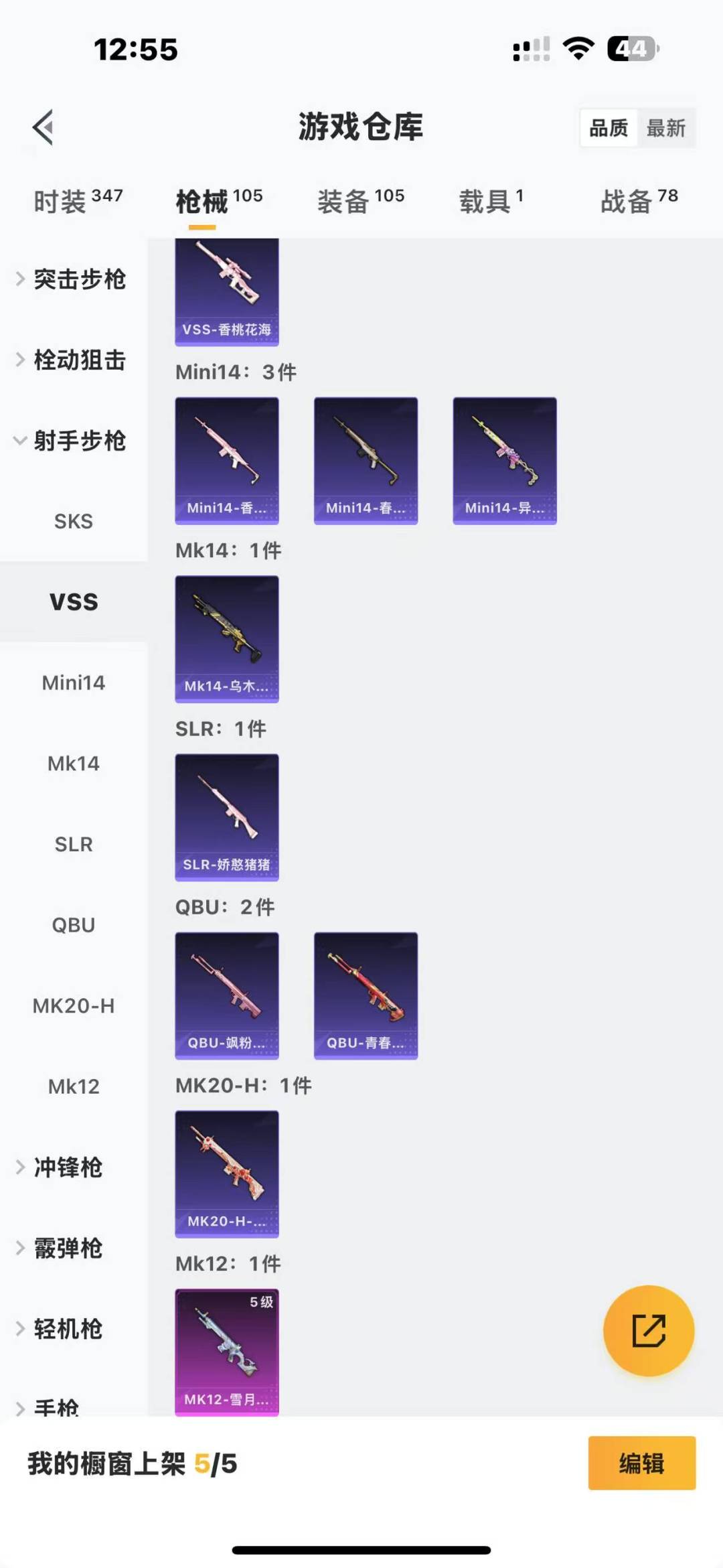Screen dimensions: 723x1568
Task: Open the 战备 tab
Action: pos(639,201)
